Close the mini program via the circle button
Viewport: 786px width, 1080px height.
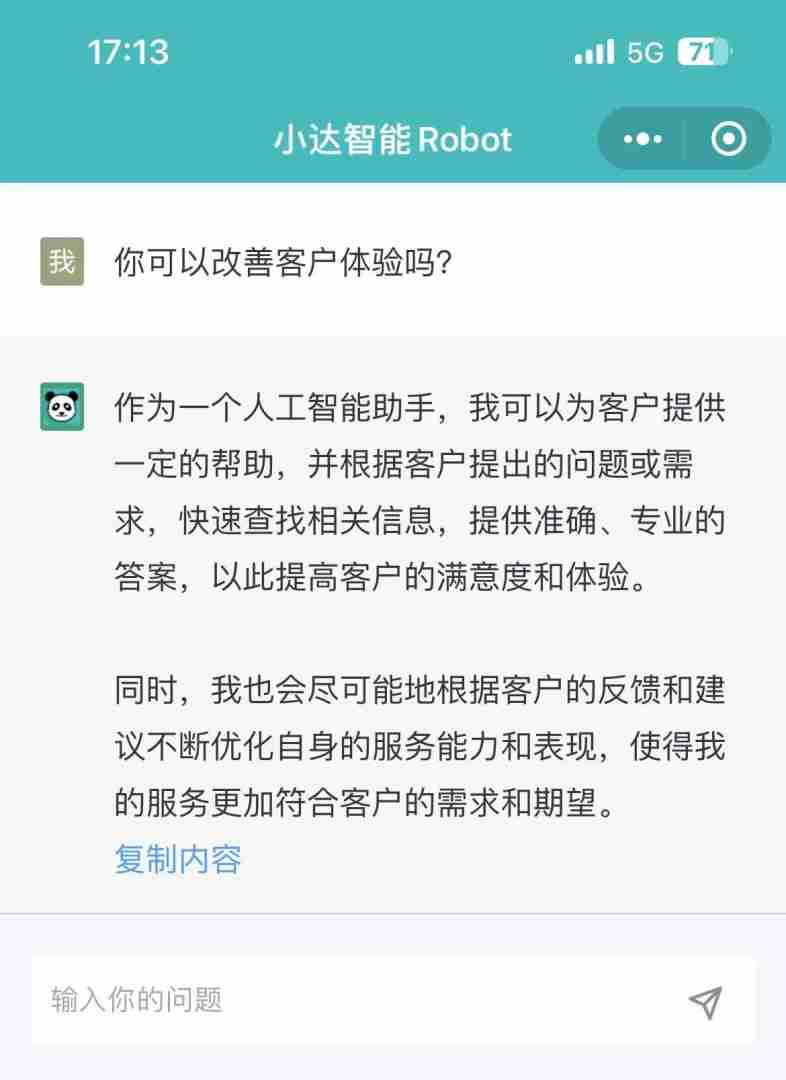click(728, 139)
